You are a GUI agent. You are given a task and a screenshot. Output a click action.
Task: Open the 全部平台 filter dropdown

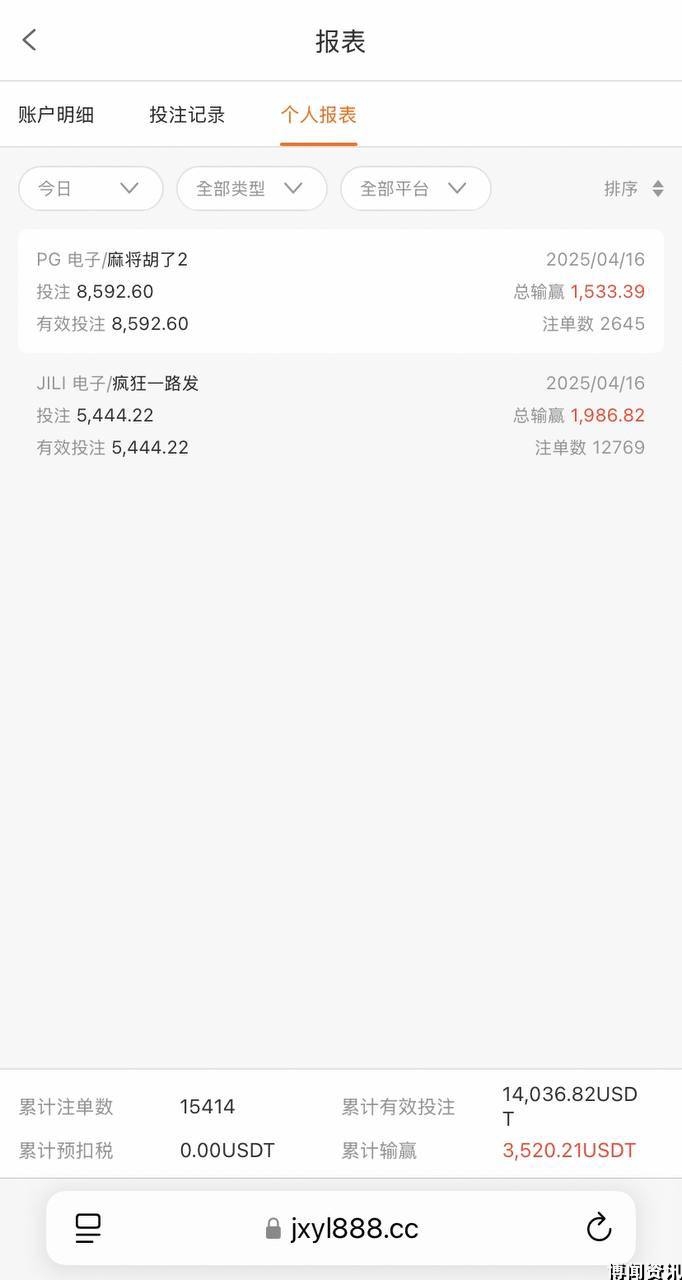click(416, 188)
